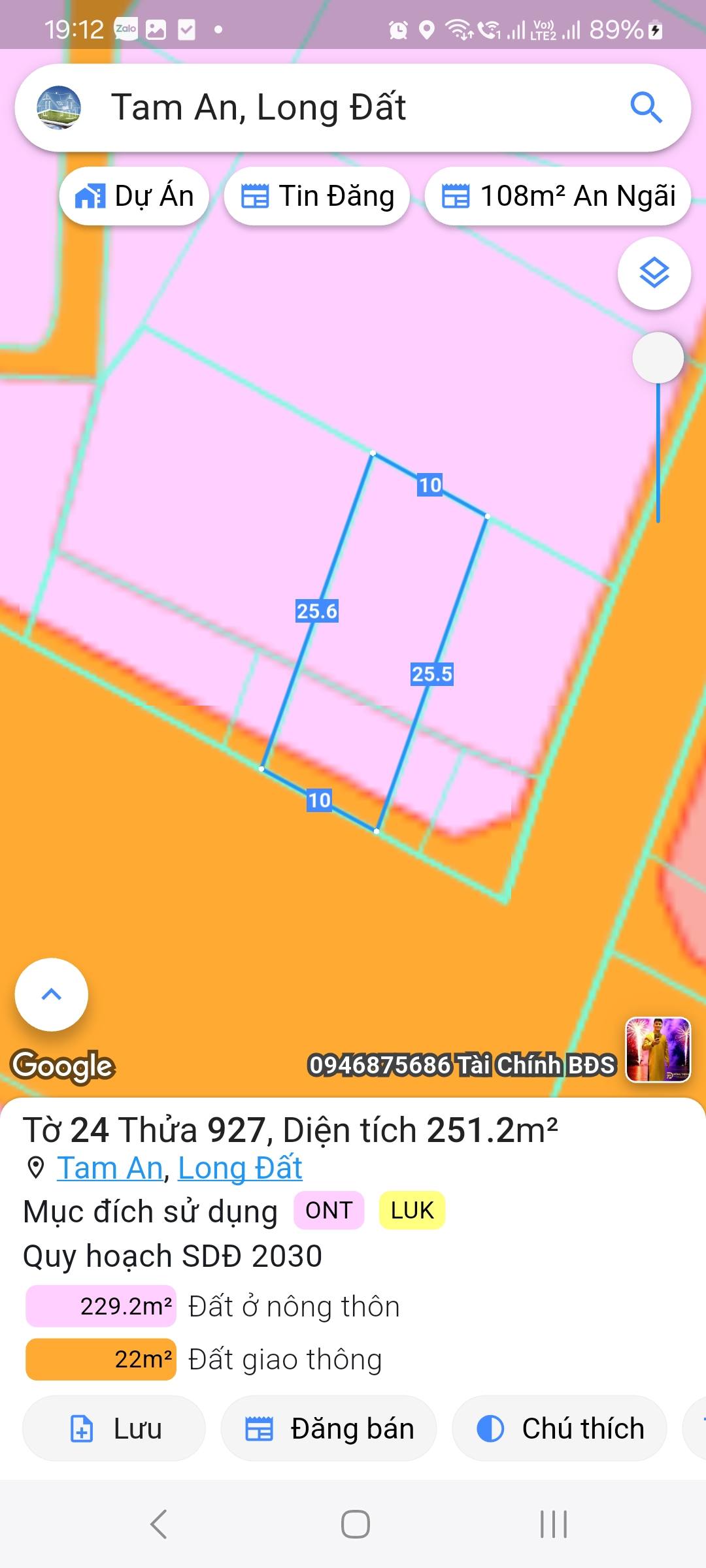Open the Tam An location link
The width and height of the screenshot is (706, 1568).
110,1168
